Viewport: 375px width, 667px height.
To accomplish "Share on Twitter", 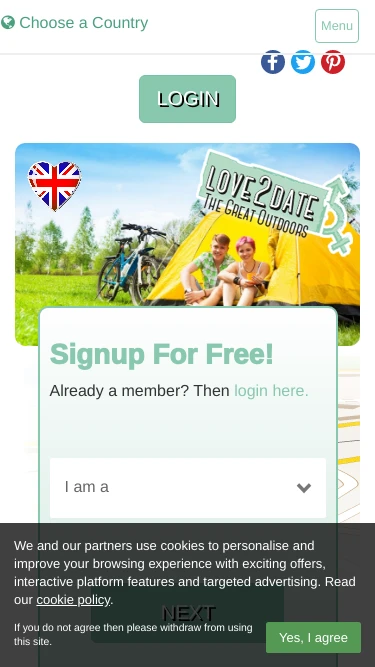I will coord(303,62).
